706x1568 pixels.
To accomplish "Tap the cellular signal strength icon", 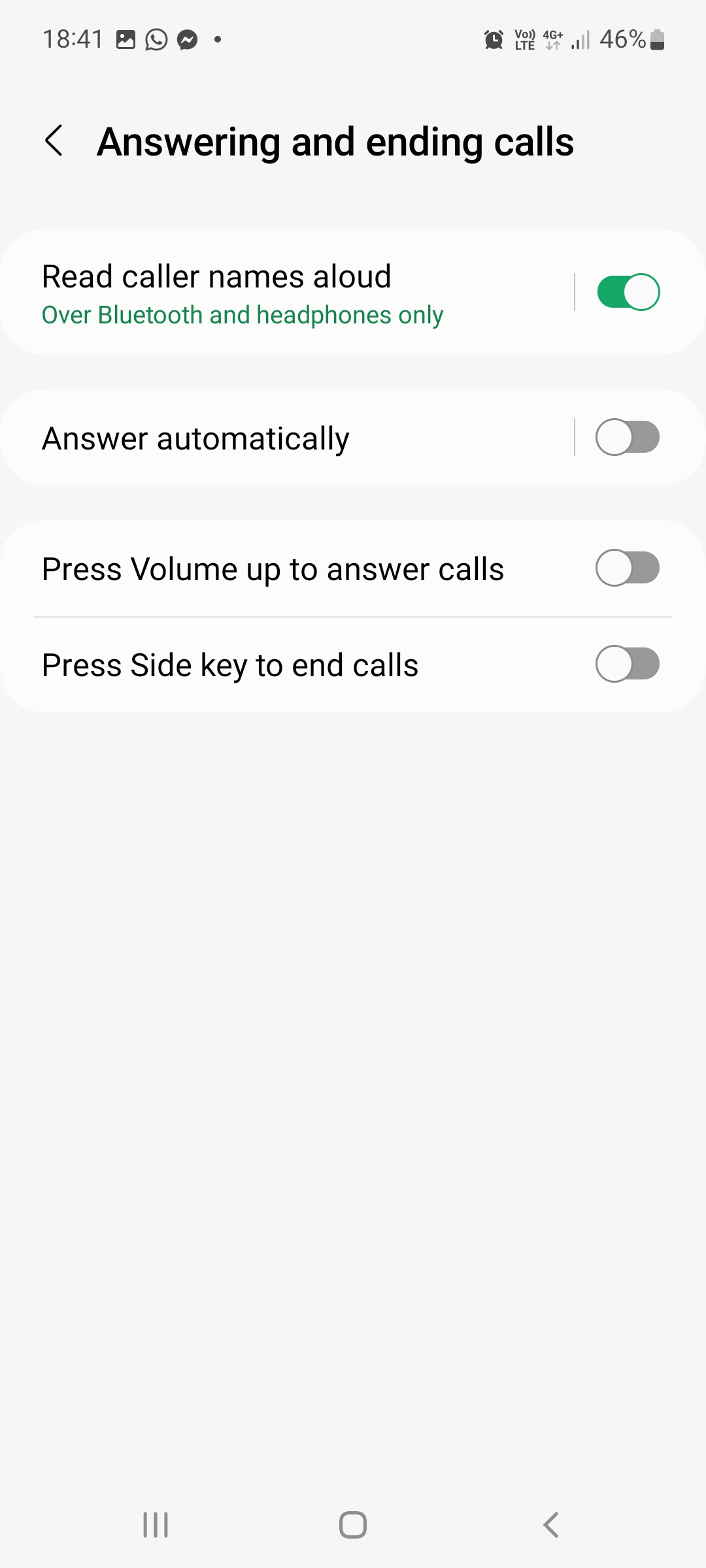I will pyautogui.click(x=579, y=39).
